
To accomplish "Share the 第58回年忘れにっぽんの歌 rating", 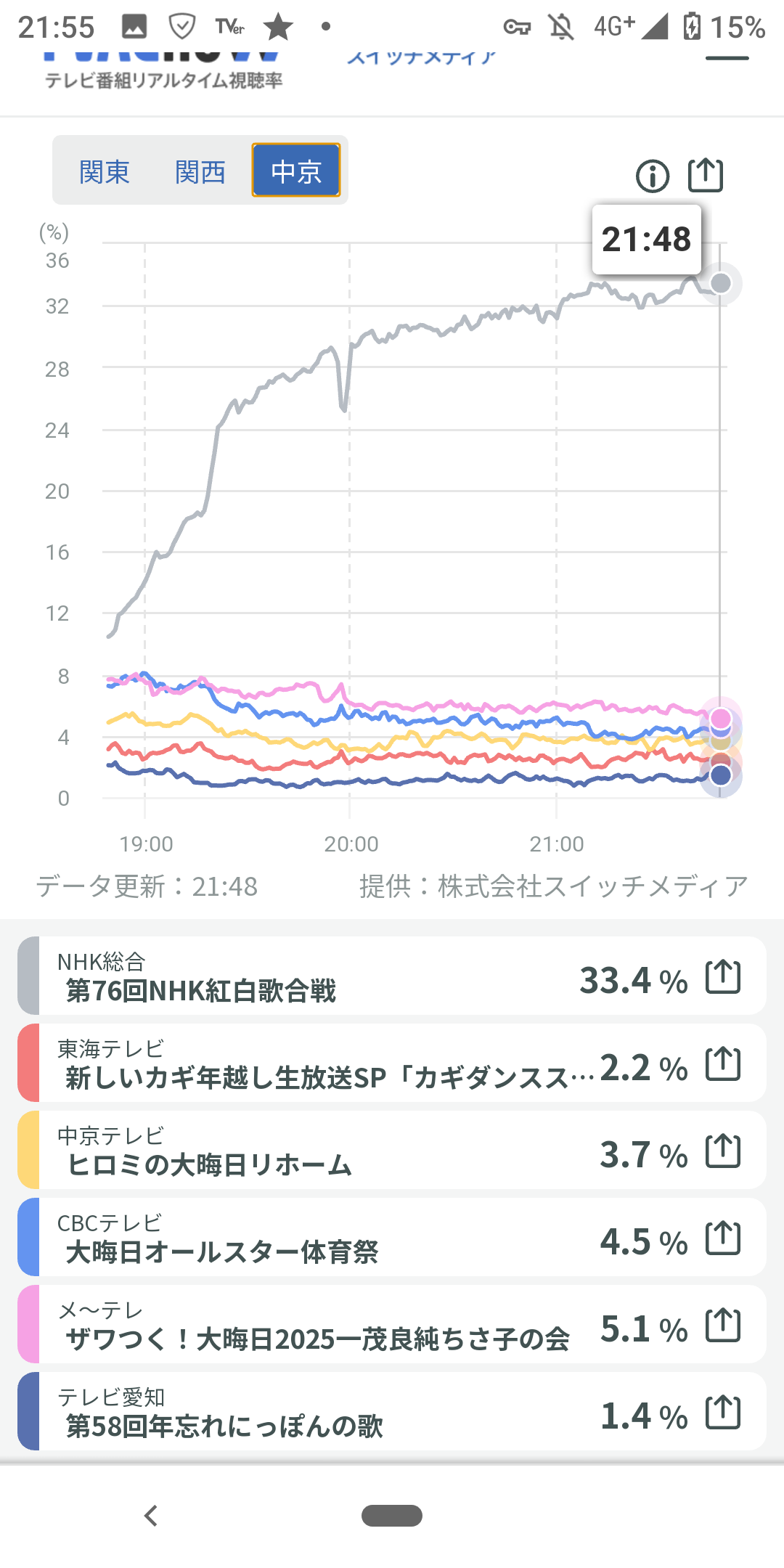I will [723, 1412].
